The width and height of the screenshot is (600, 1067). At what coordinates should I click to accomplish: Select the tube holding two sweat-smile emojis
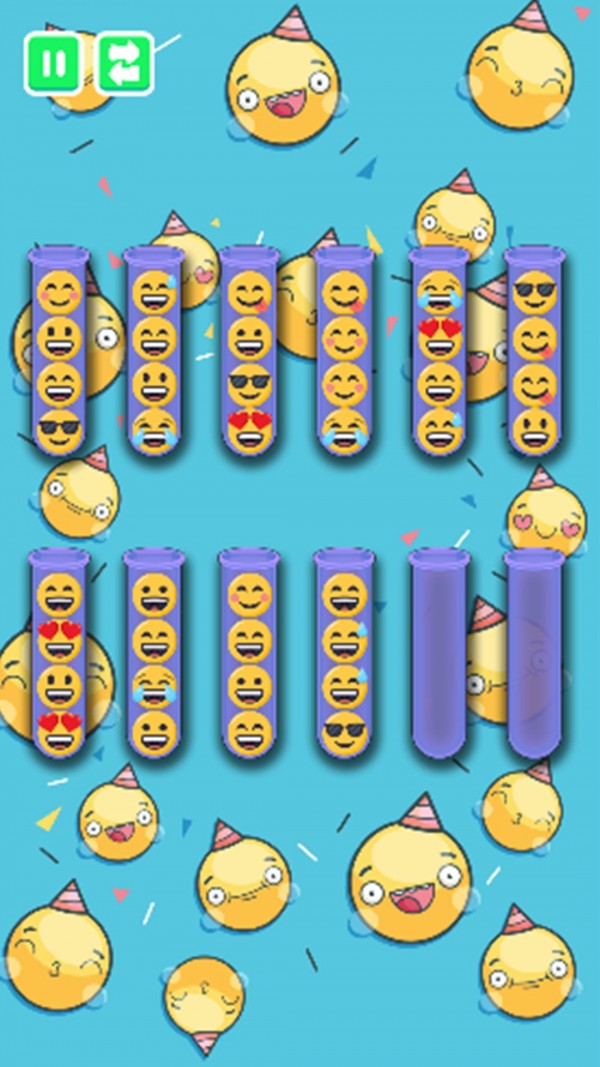click(345, 655)
